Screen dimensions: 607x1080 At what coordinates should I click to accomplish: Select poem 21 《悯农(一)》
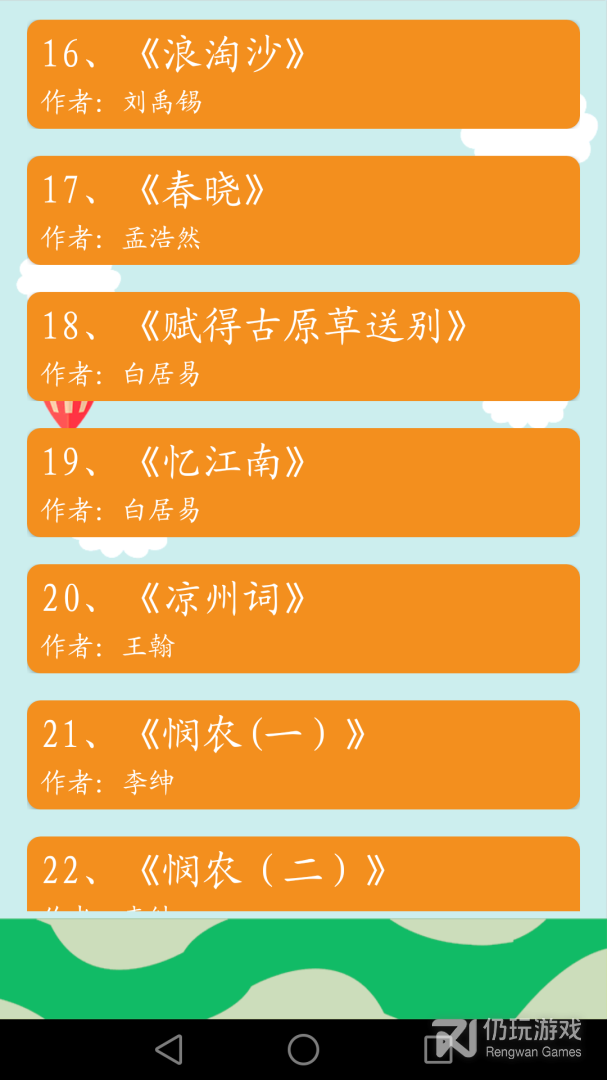click(303, 755)
